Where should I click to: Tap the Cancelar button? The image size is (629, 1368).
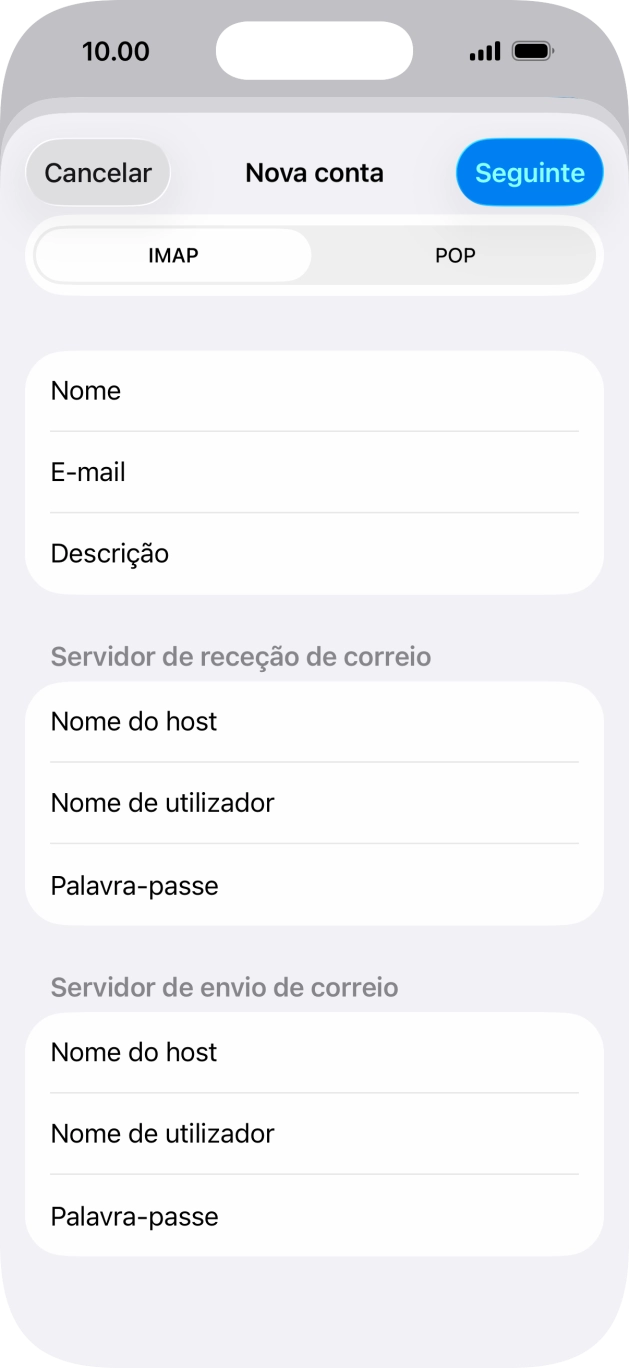98,173
